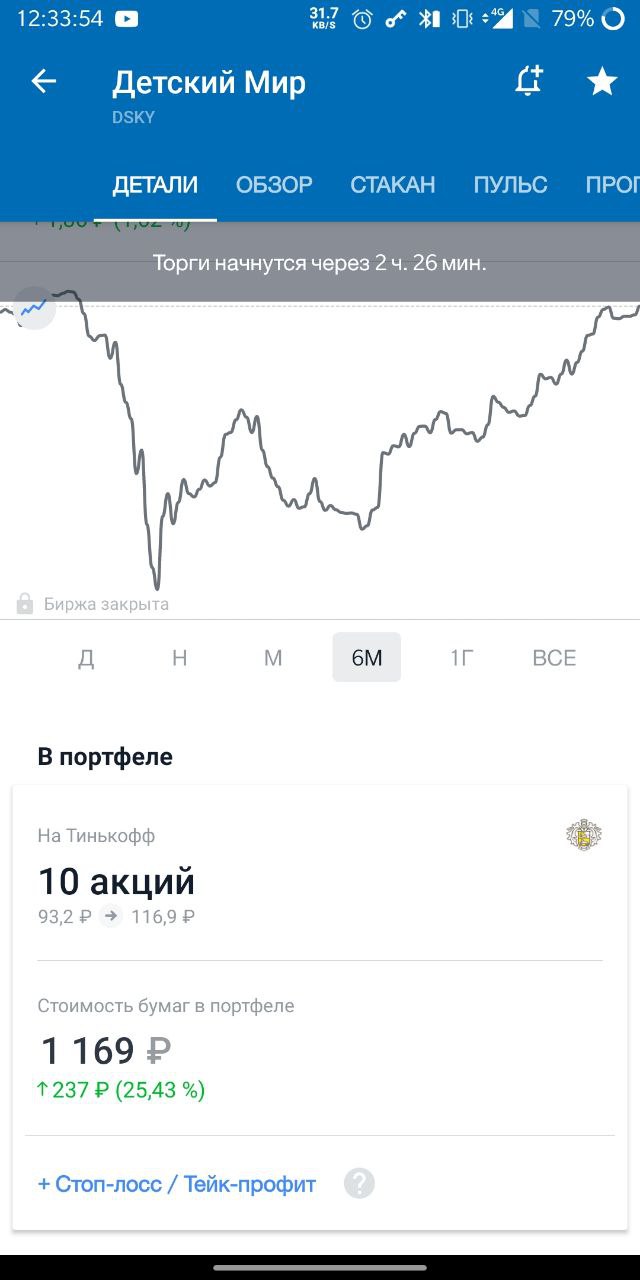Image resolution: width=640 pixels, height=1280 pixels.
Task: Tap the chart type toggle icon
Action: [x=34, y=308]
